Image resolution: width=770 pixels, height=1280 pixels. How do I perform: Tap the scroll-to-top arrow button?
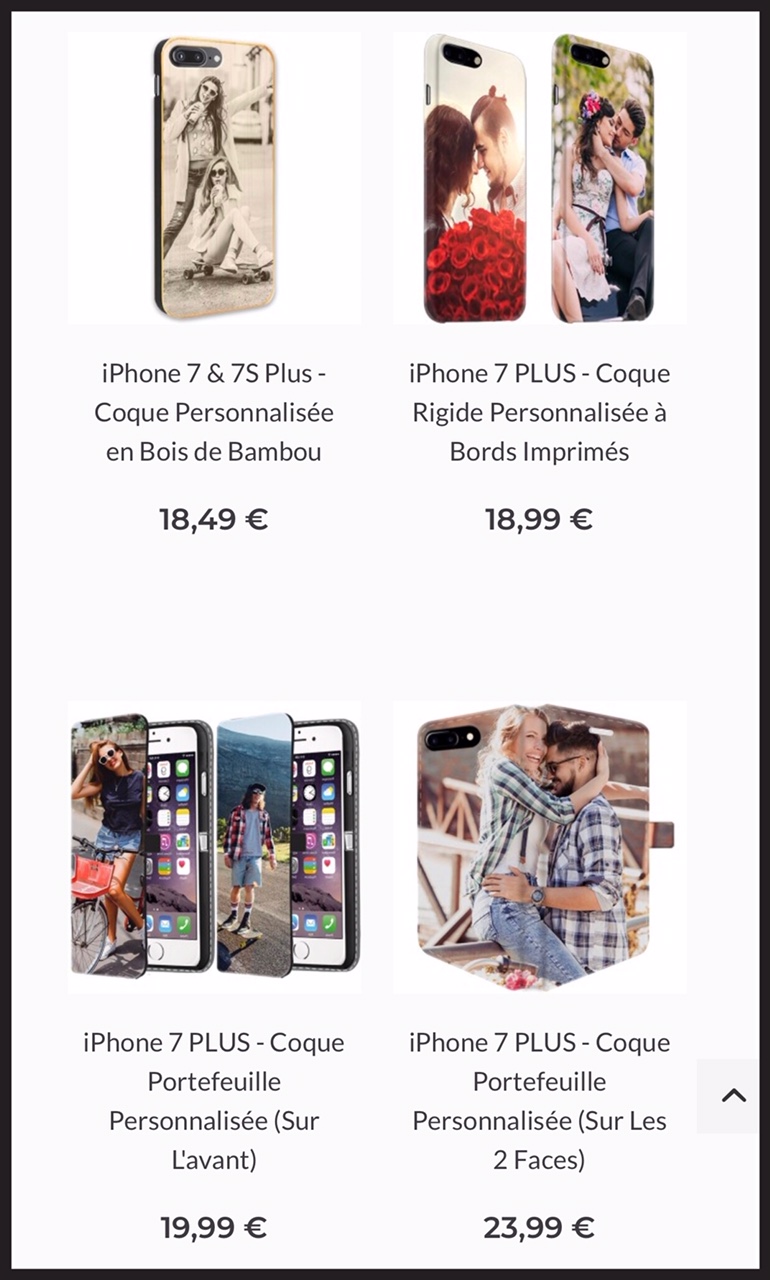[x=733, y=1096]
